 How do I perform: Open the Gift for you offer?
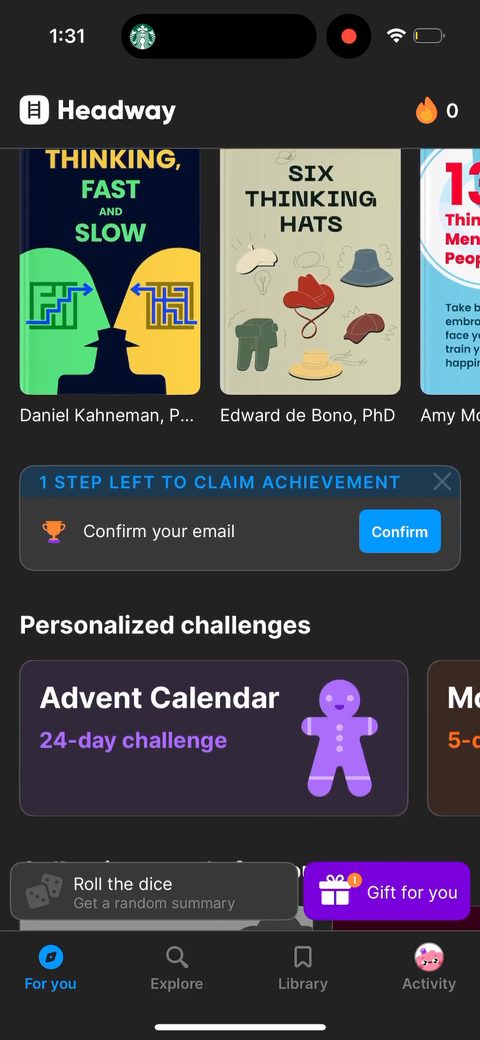[x=387, y=891]
